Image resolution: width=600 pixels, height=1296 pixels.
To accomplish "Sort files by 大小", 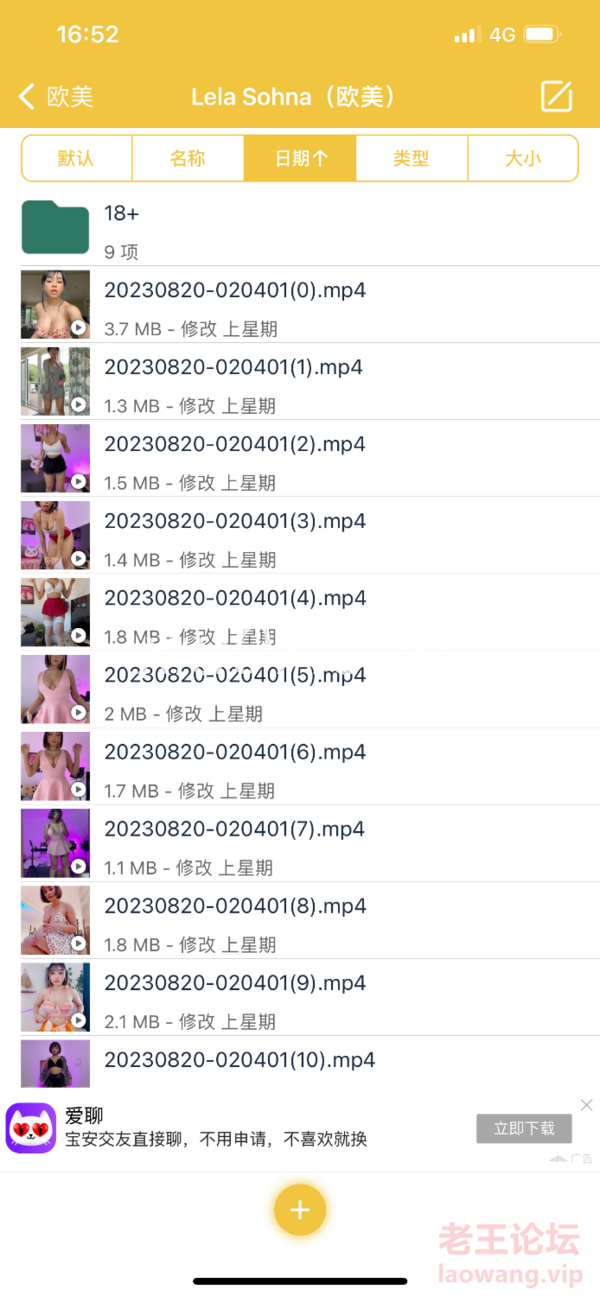I will click(522, 158).
